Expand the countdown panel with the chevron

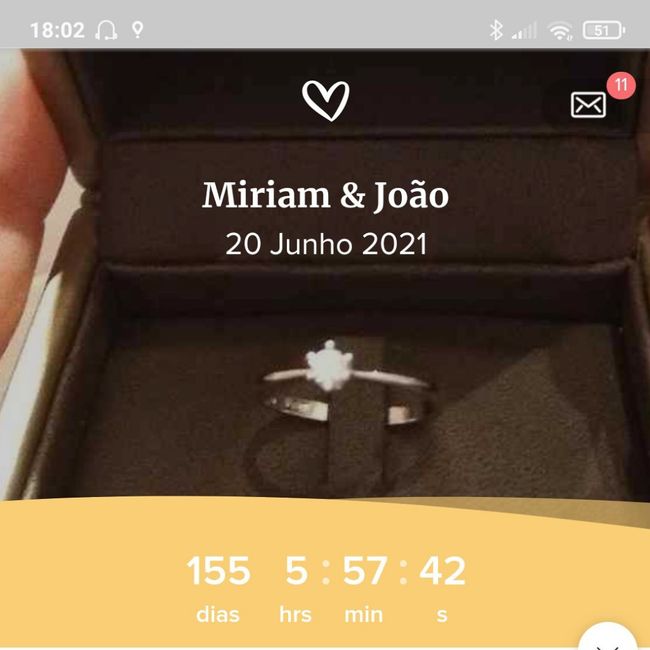tap(608, 638)
